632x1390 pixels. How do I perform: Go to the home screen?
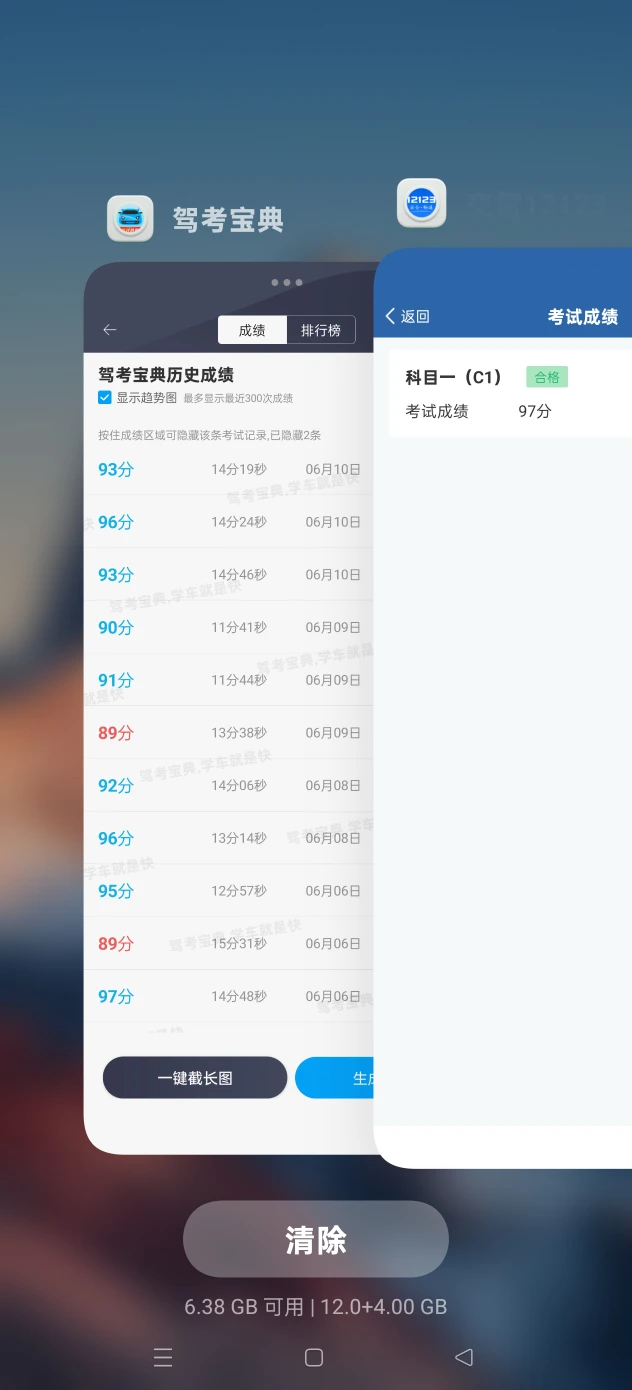point(314,1357)
